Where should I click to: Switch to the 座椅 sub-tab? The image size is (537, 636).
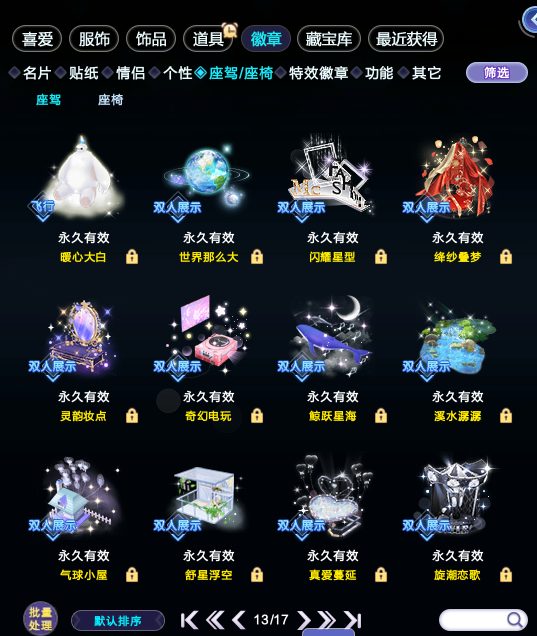coord(110,100)
